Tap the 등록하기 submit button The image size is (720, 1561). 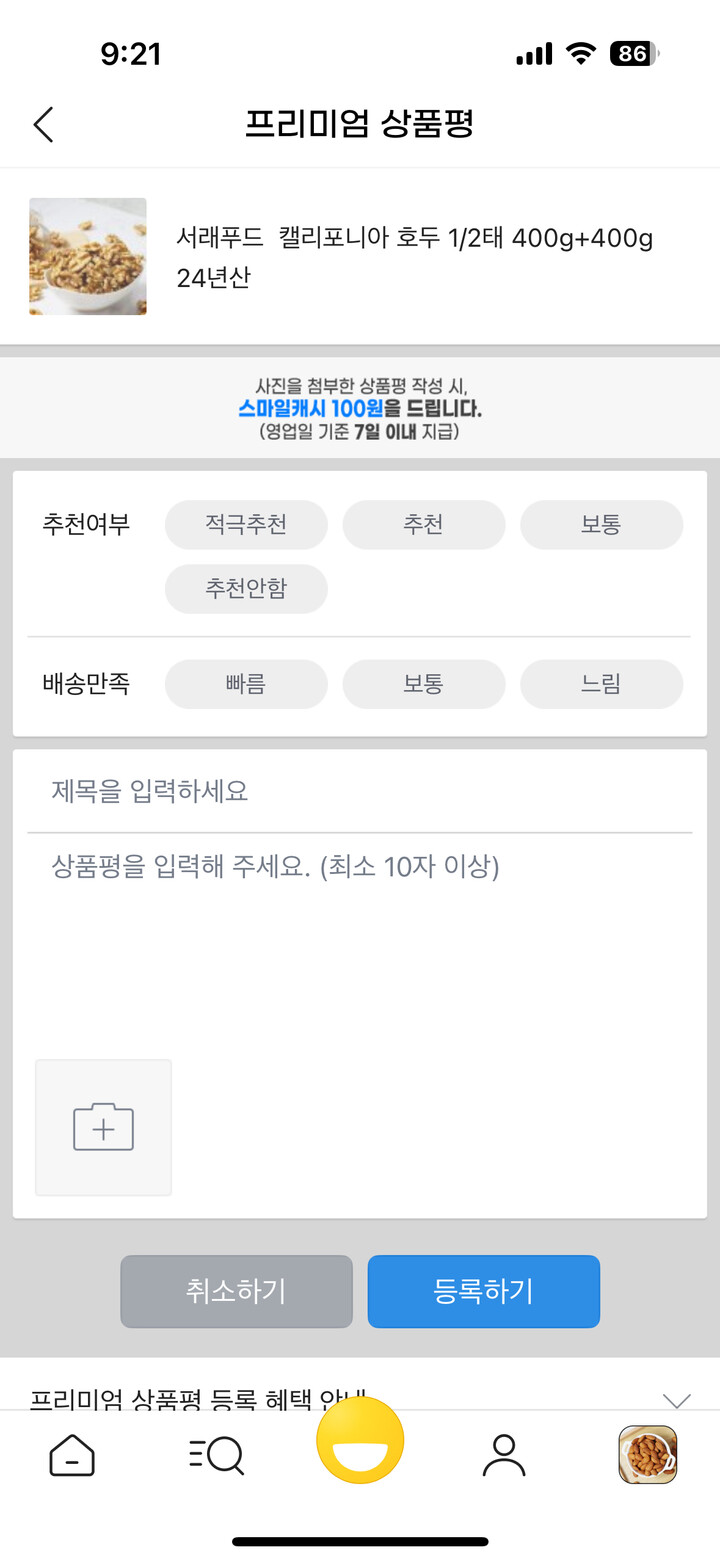(x=484, y=1291)
